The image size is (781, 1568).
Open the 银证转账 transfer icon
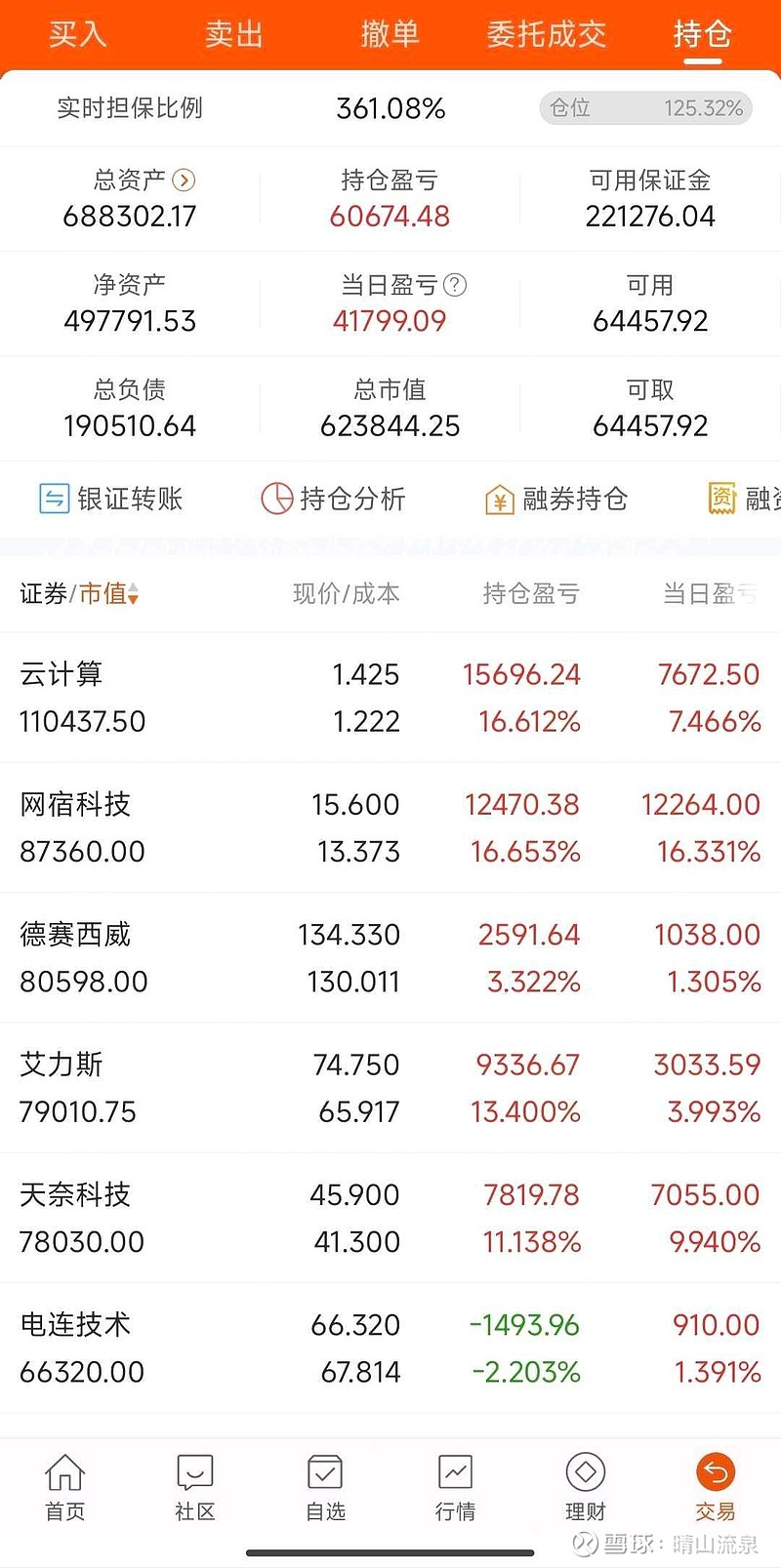(54, 499)
